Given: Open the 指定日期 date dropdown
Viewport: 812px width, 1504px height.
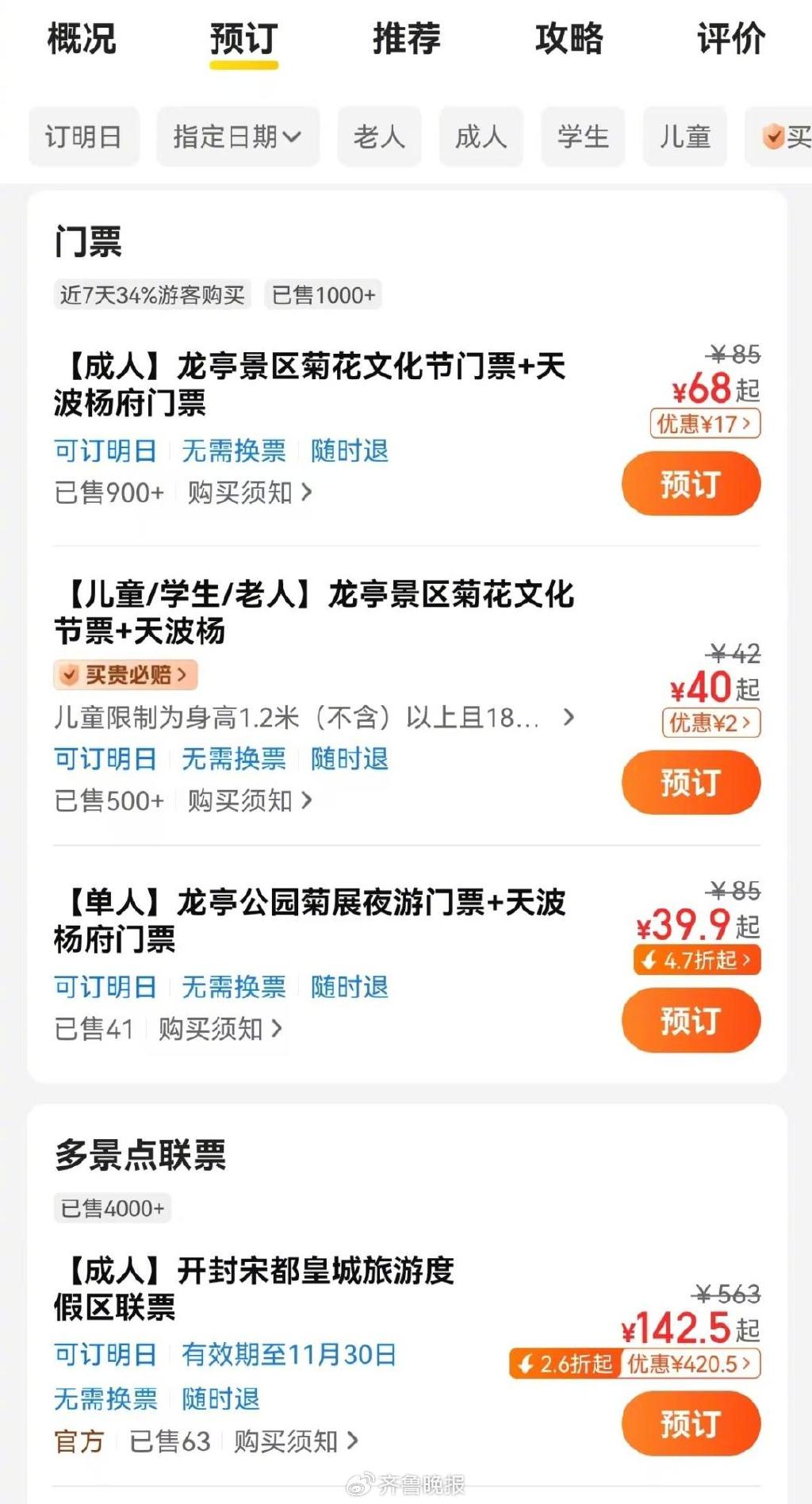Looking at the screenshot, I should pyautogui.click(x=237, y=136).
